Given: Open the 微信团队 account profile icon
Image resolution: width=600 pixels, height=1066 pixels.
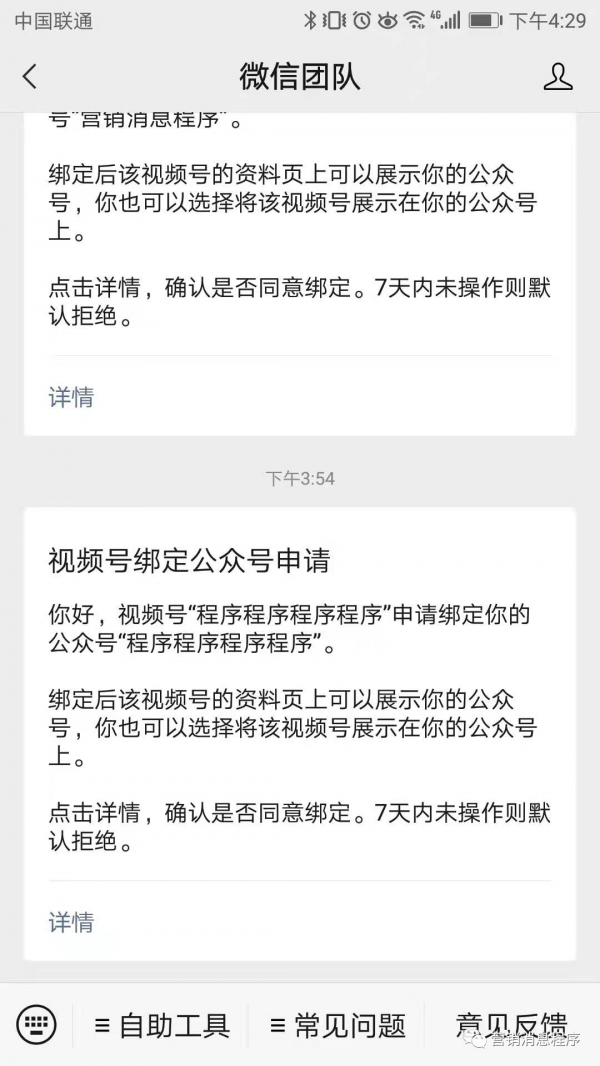Looking at the screenshot, I should [558, 76].
